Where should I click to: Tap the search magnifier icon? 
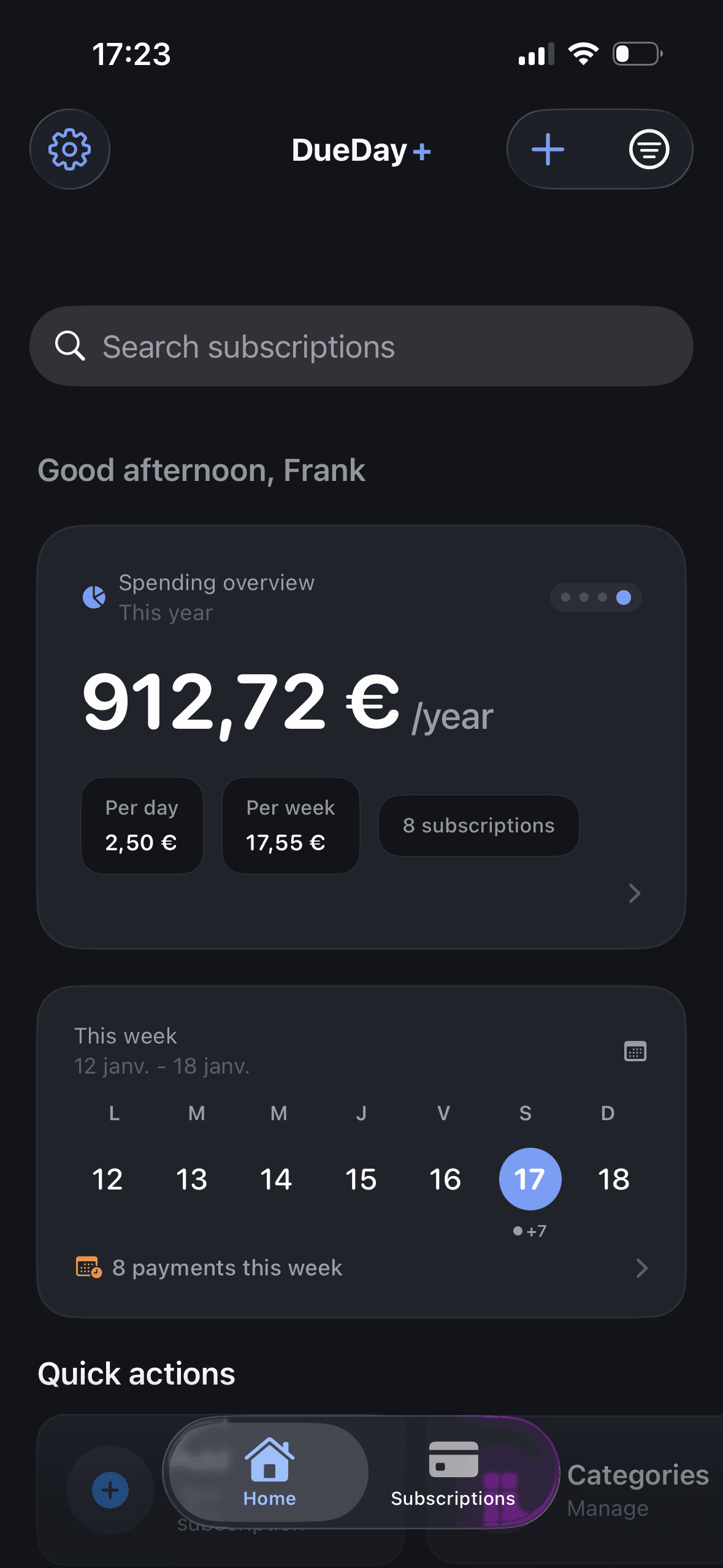point(71,345)
